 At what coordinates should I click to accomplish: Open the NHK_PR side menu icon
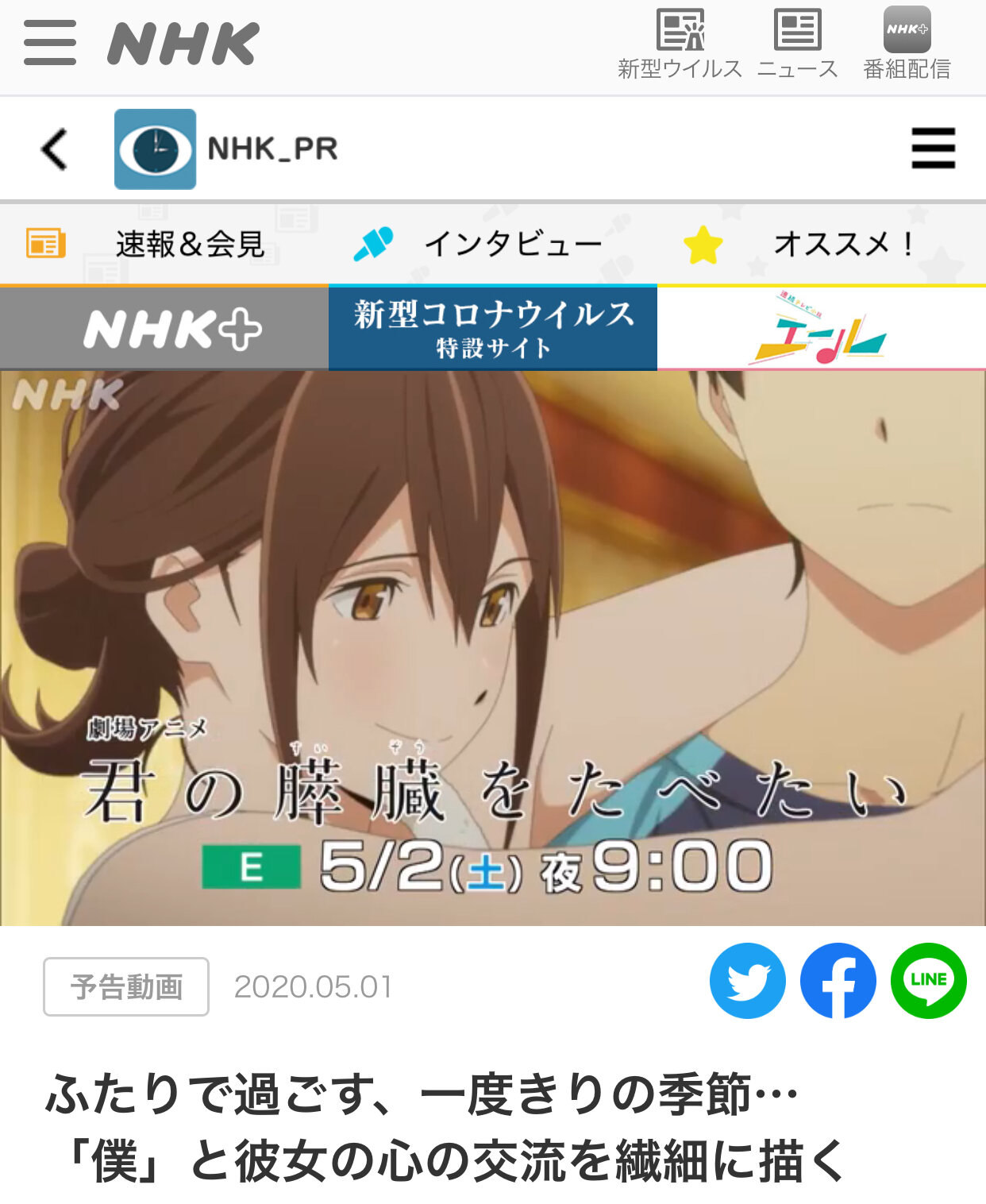click(x=933, y=149)
